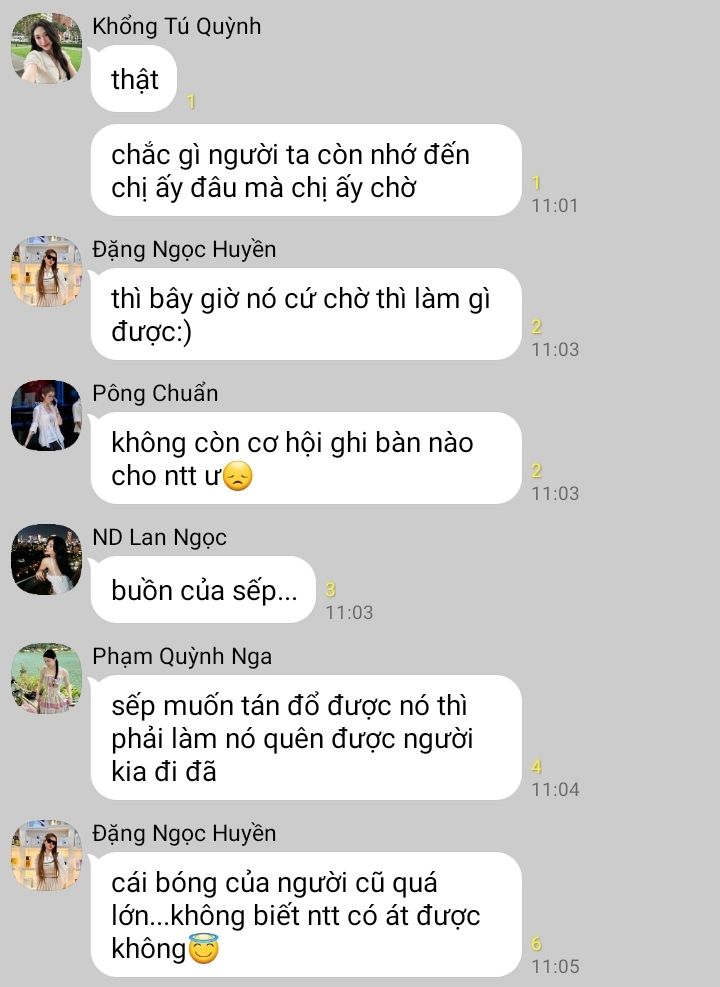This screenshot has width=720, height=987.
Task: Tap Phạm Quỳnh Nga's avatar
Action: tap(47, 679)
